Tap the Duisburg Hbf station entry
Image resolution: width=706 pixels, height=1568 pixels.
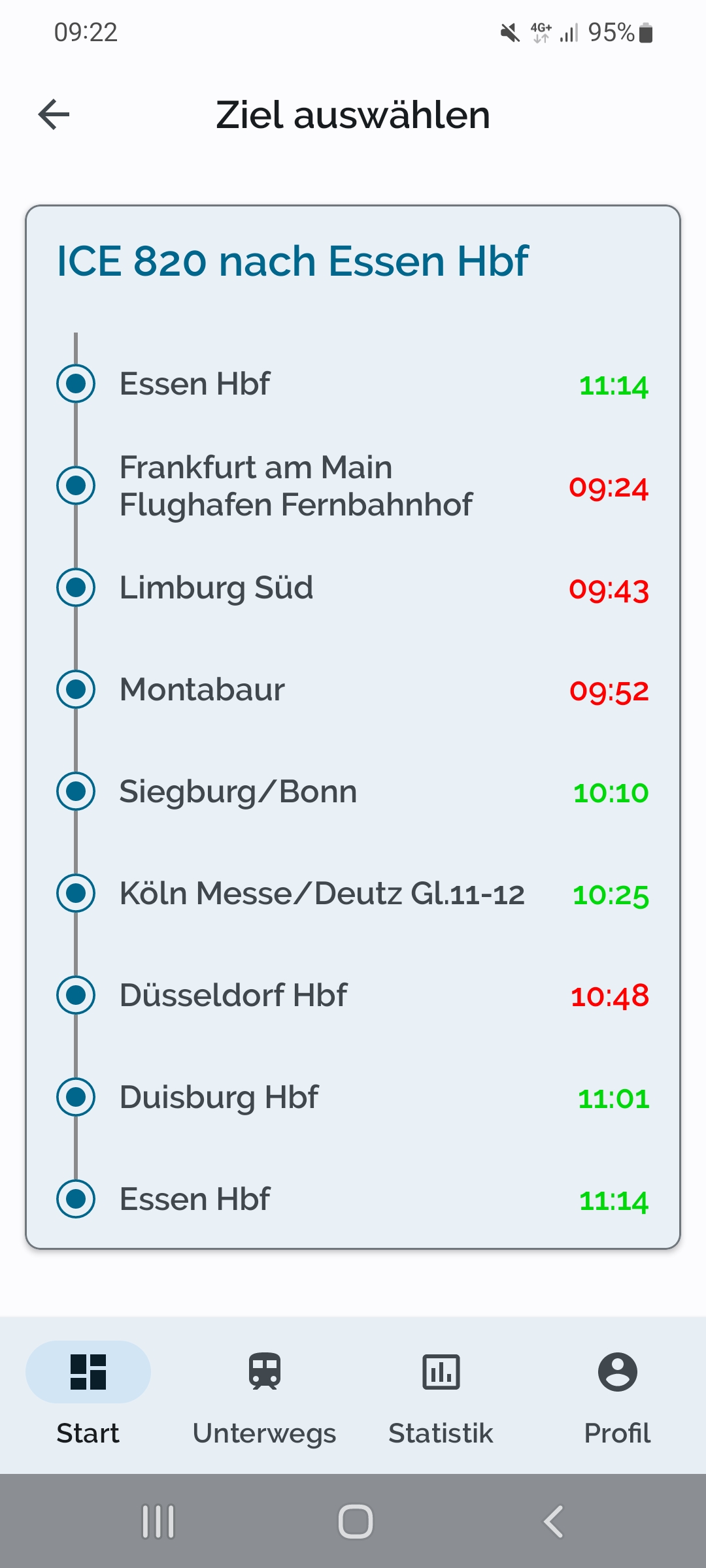click(x=218, y=1097)
